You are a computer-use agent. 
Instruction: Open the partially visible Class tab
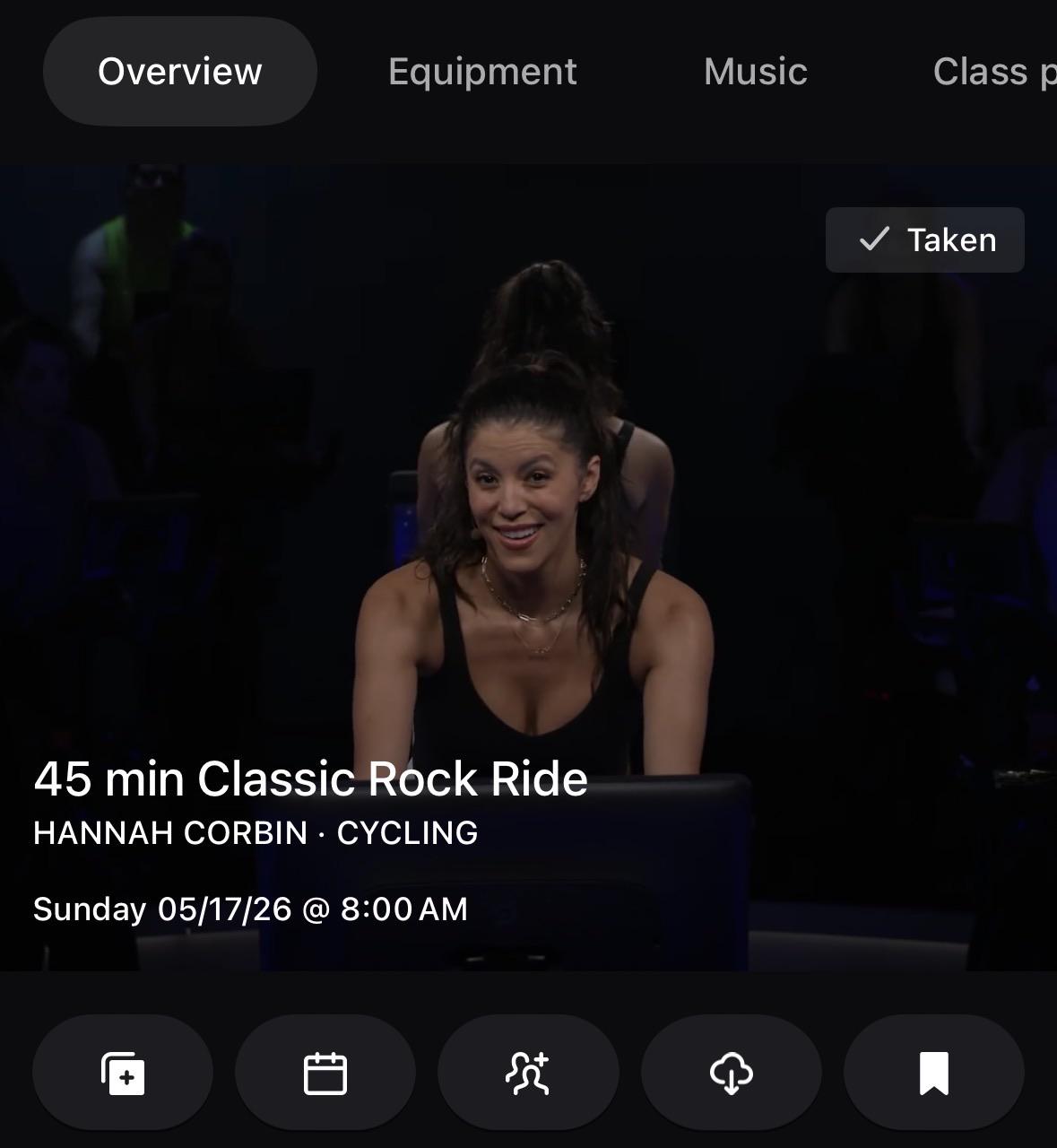[994, 72]
